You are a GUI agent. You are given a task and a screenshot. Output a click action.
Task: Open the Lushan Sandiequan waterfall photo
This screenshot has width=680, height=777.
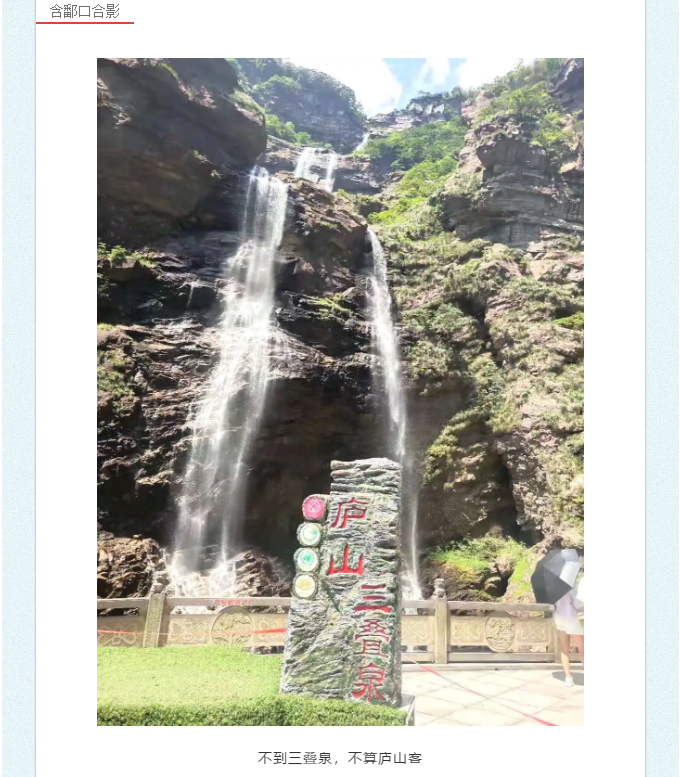tap(340, 390)
